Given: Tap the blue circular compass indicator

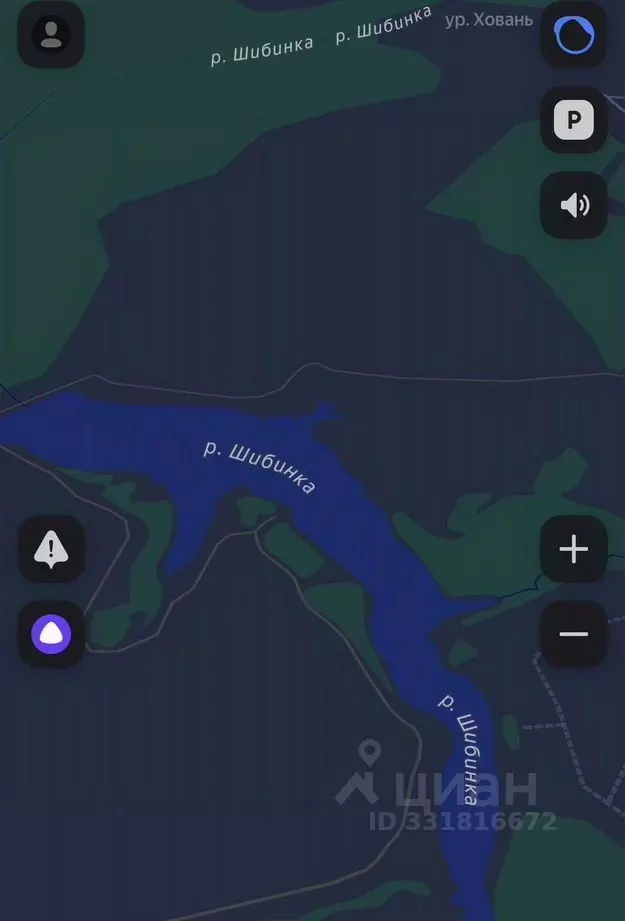Looking at the screenshot, I should (574, 35).
